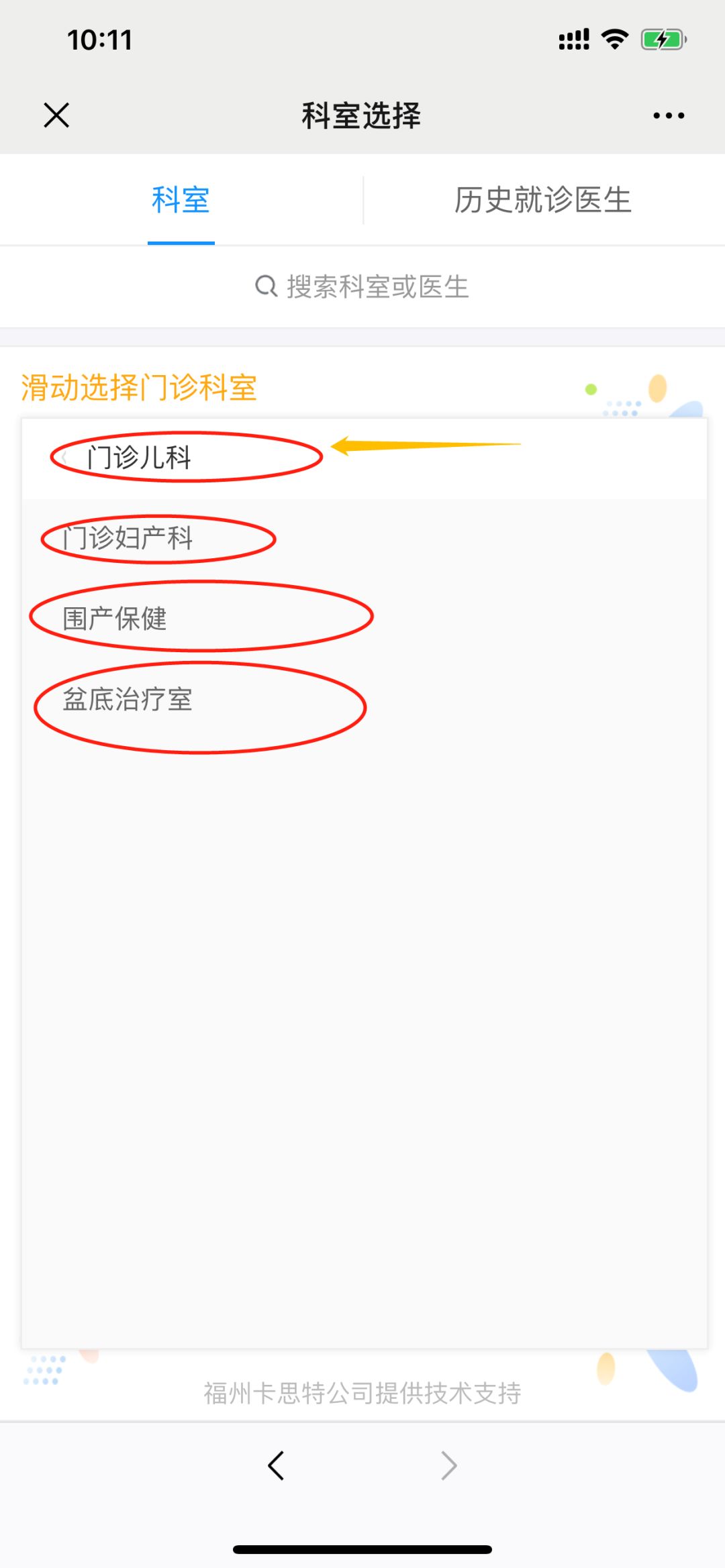Tap the 滑动选择门诊科室 heading
Image resolution: width=725 pixels, height=1568 pixels.
[137, 387]
